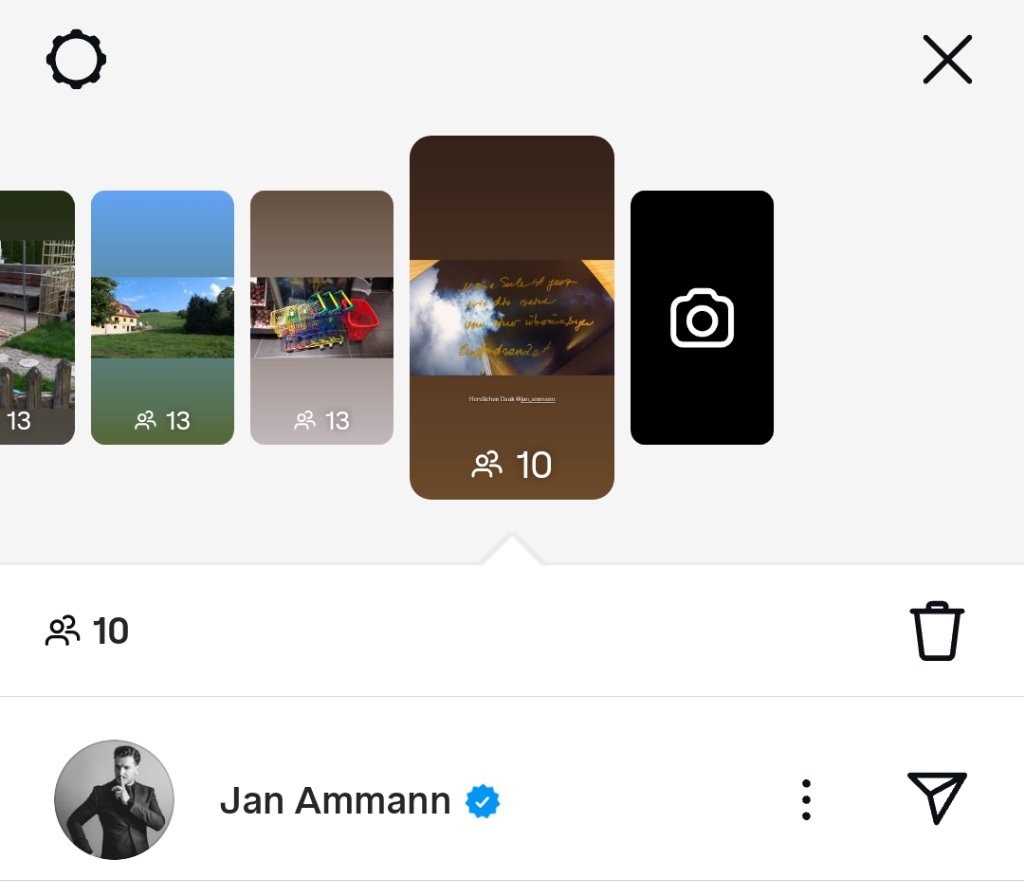This screenshot has height=881, width=1024.
Task: Send a message to Jan Ammann
Action: [x=936, y=797]
